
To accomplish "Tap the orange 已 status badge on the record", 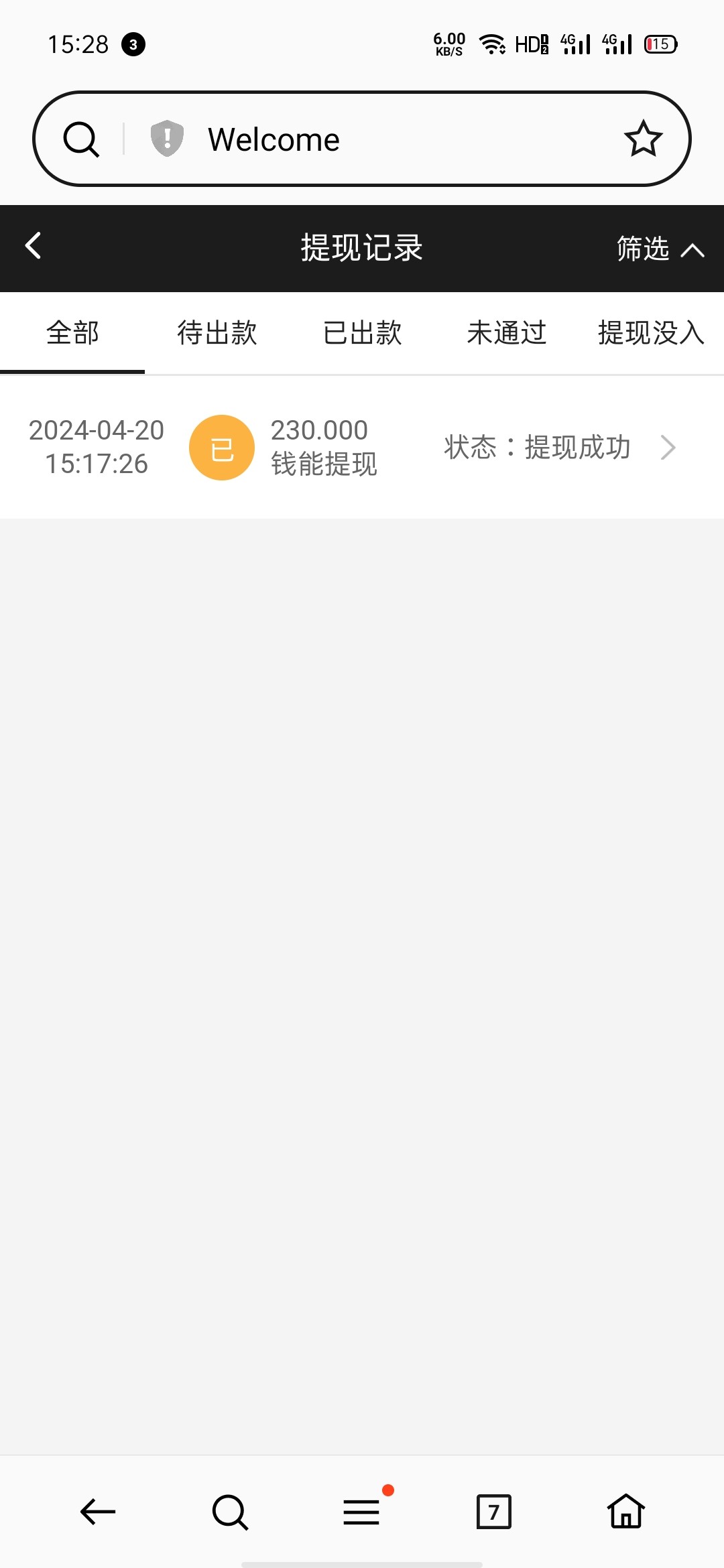I will [222, 447].
